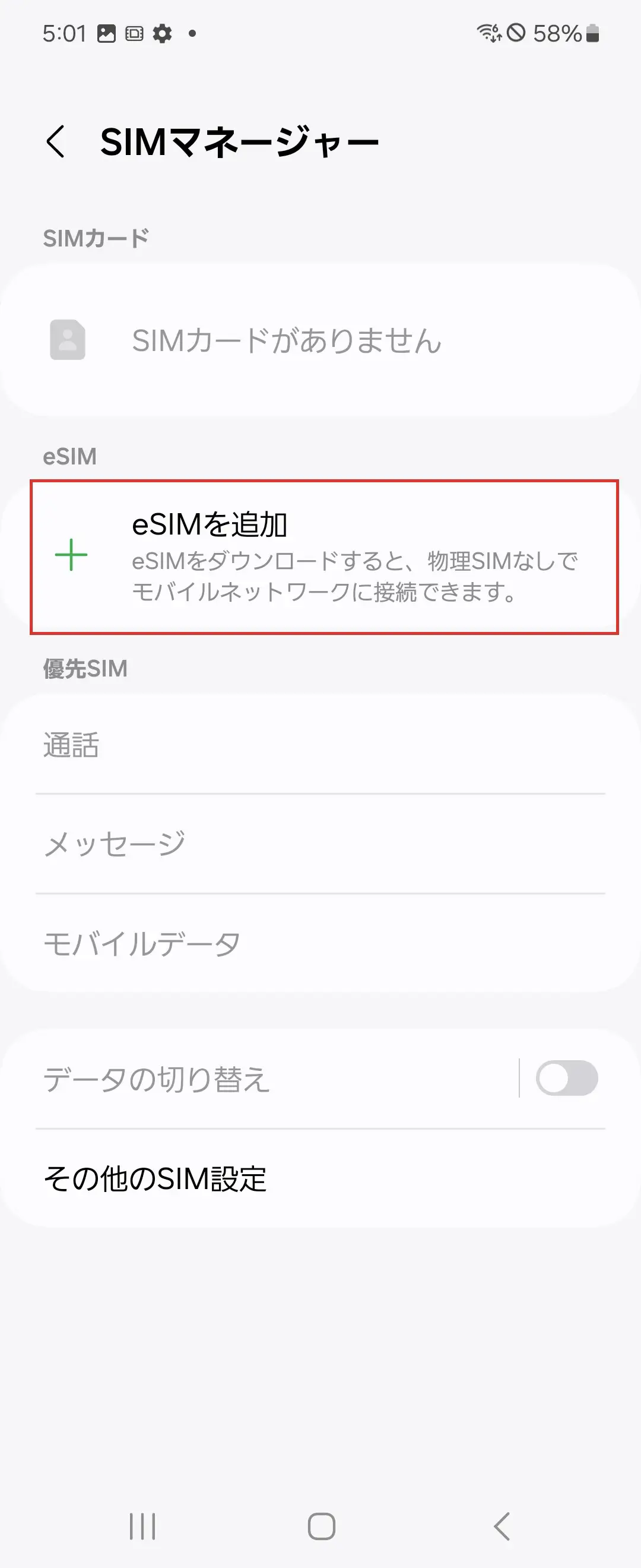
Task: Go back from SIMマネージャー screen
Action: (55, 142)
